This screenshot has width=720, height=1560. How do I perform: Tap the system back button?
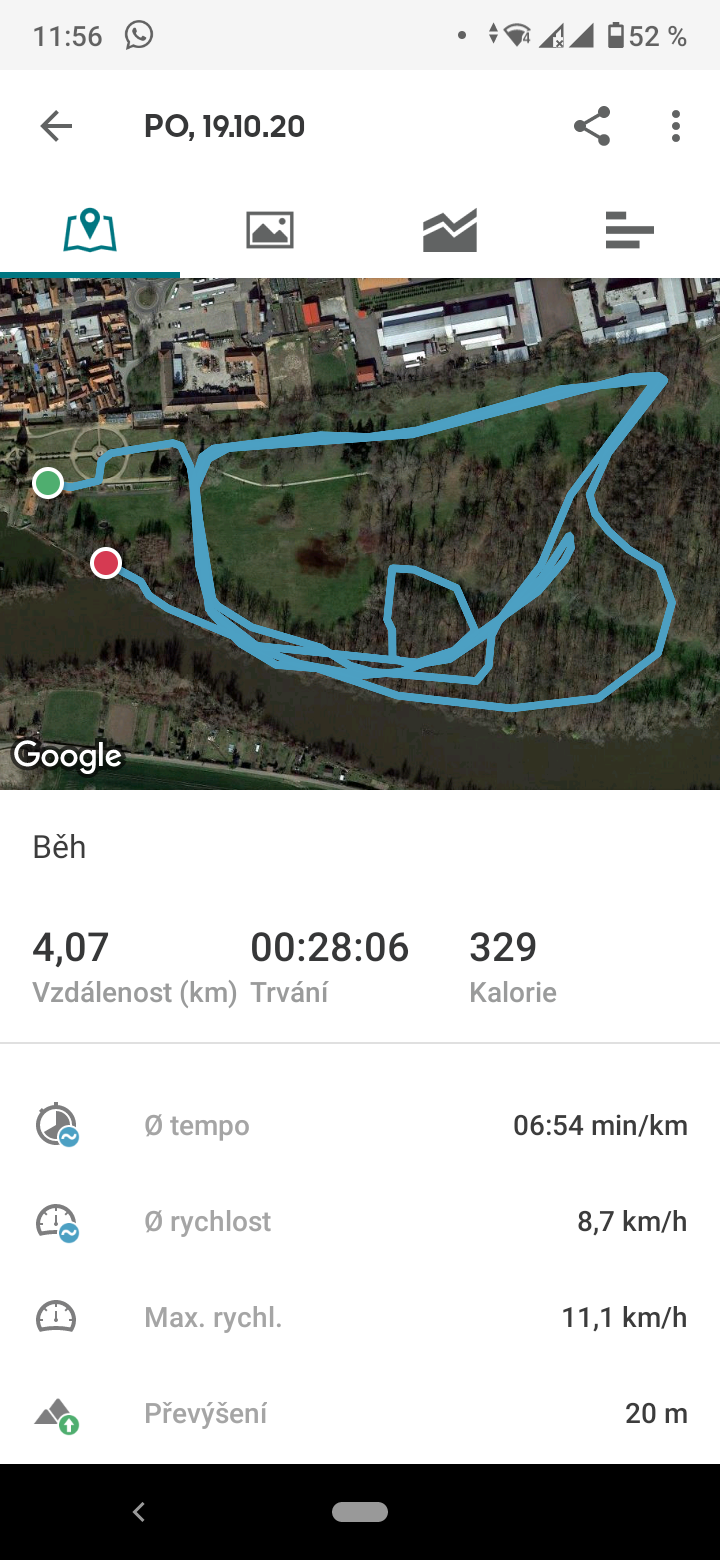click(x=139, y=1512)
